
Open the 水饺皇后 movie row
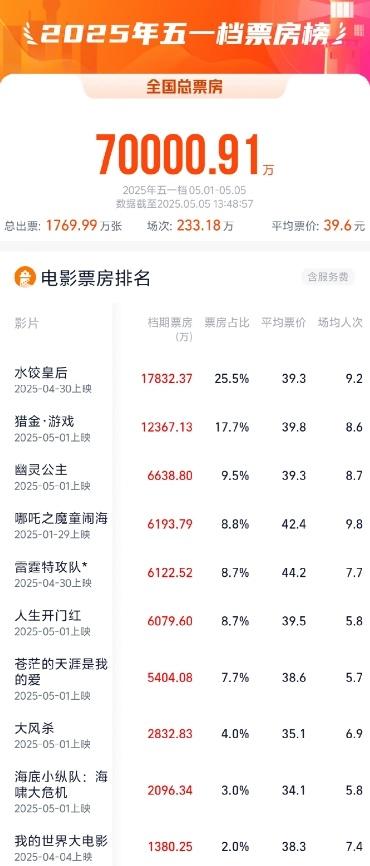[185, 379]
